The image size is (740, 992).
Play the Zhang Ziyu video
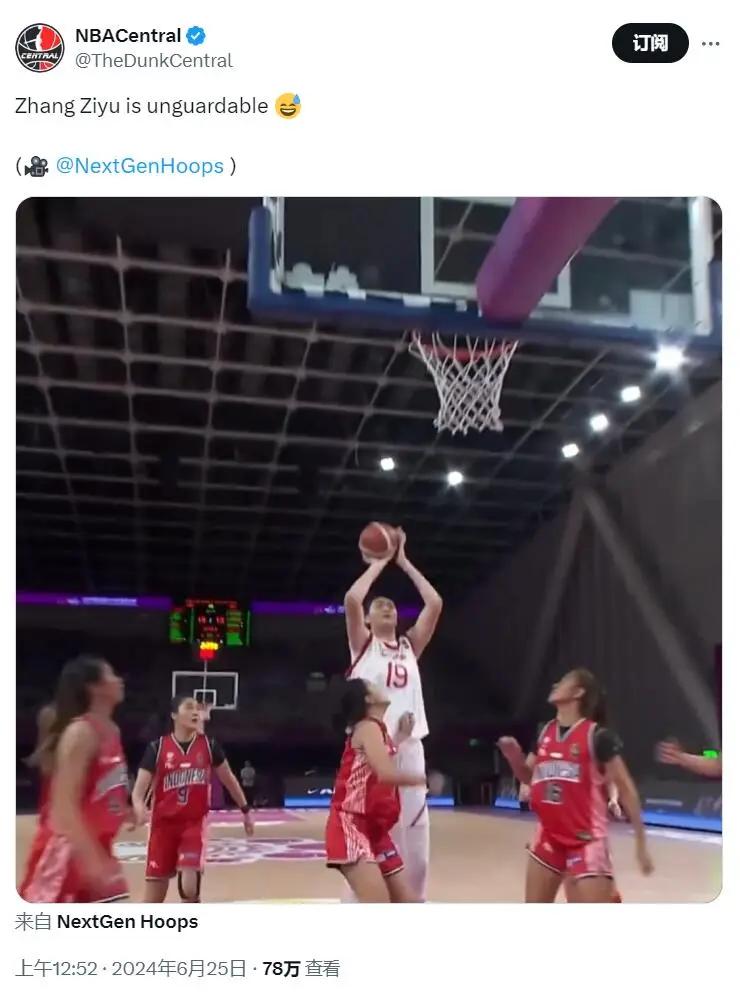[368, 550]
